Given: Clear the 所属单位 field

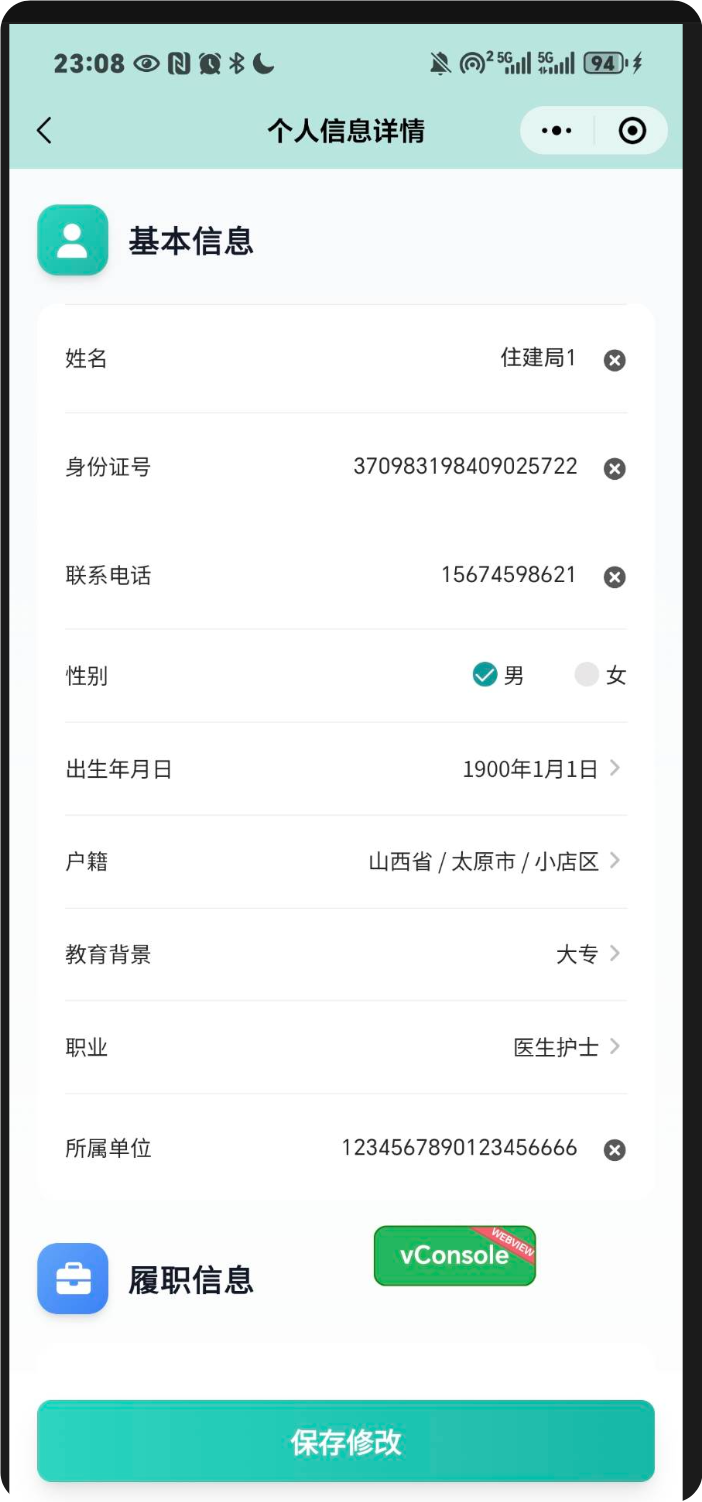Looking at the screenshot, I should [x=615, y=1150].
